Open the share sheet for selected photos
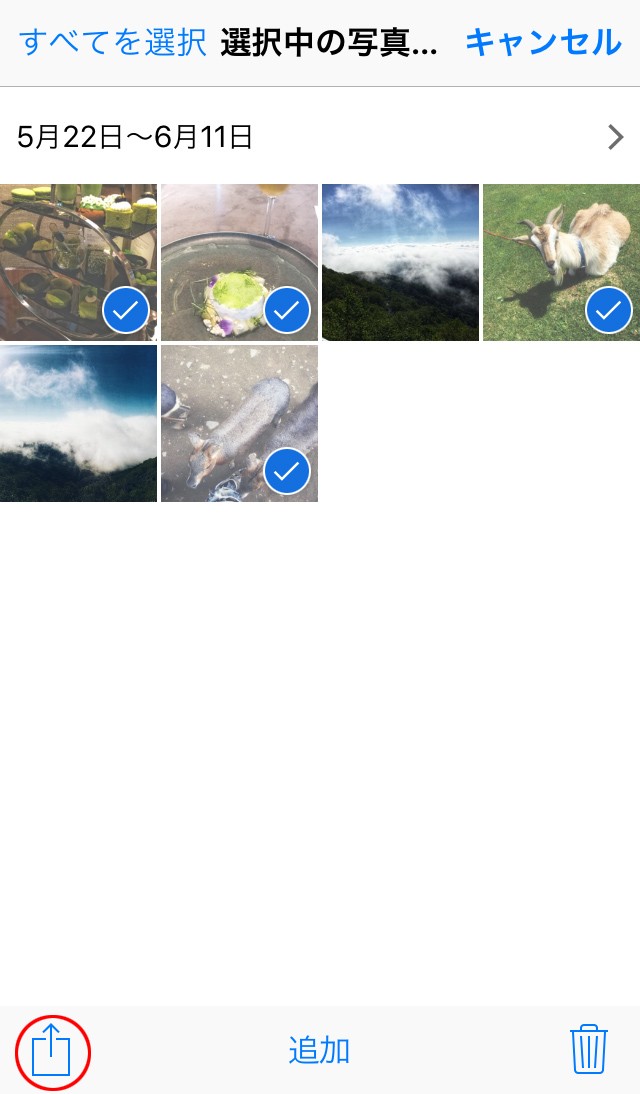 pyautogui.click(x=53, y=1051)
